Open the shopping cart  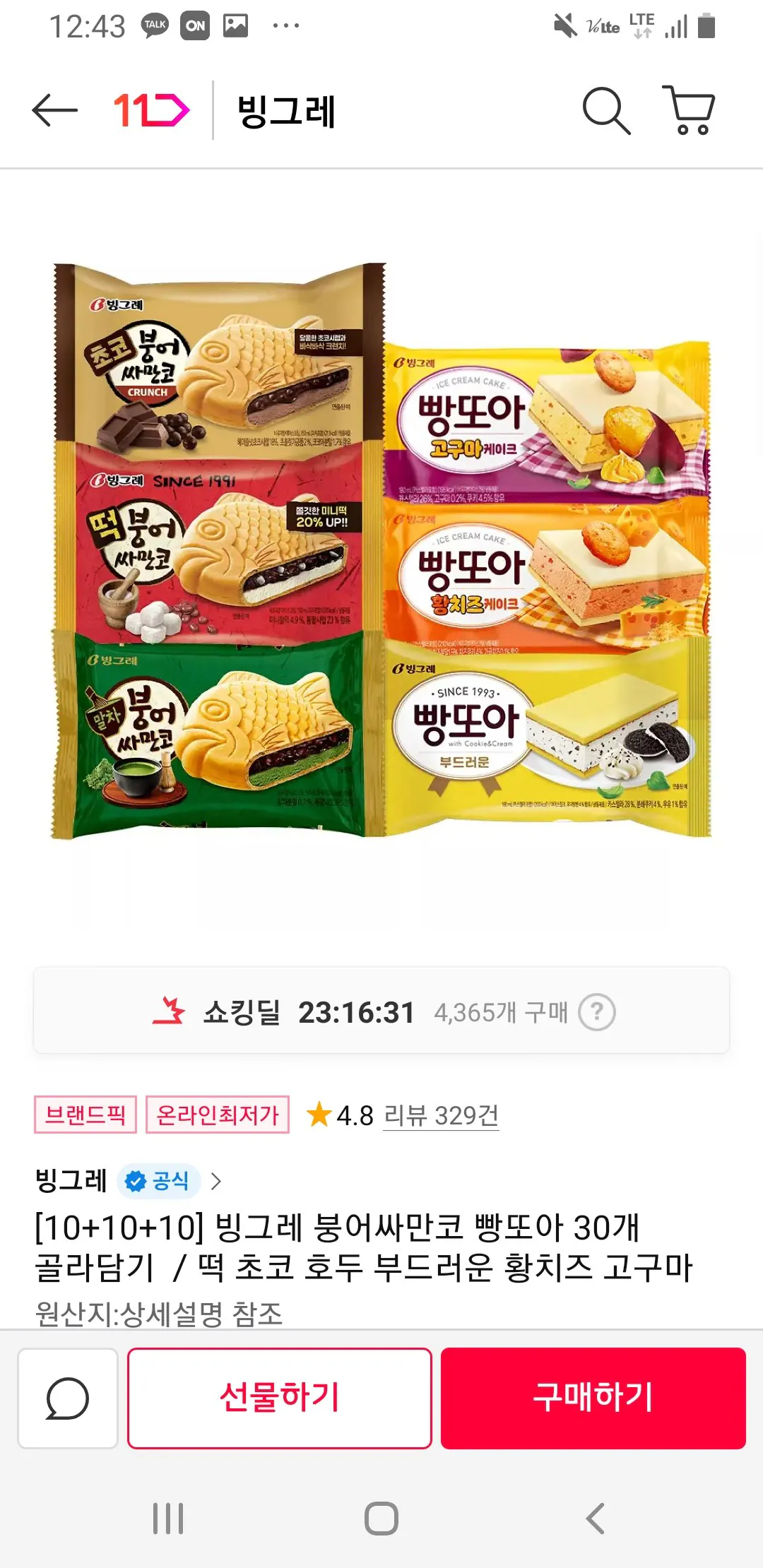pos(689,111)
